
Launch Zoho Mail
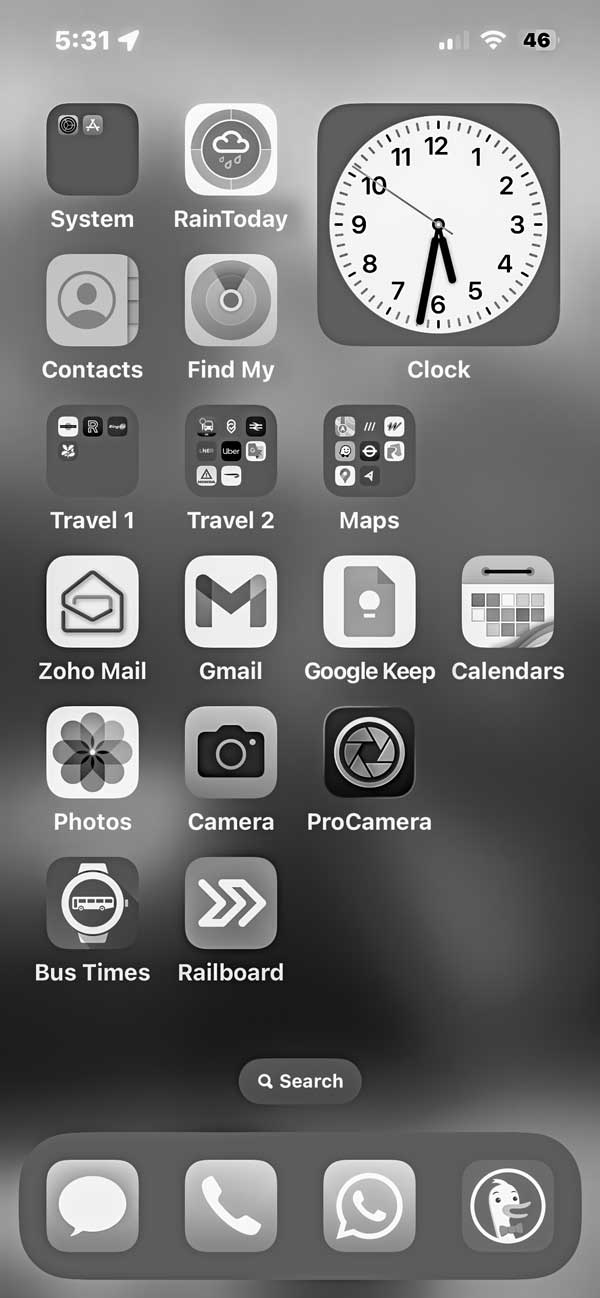[92, 602]
